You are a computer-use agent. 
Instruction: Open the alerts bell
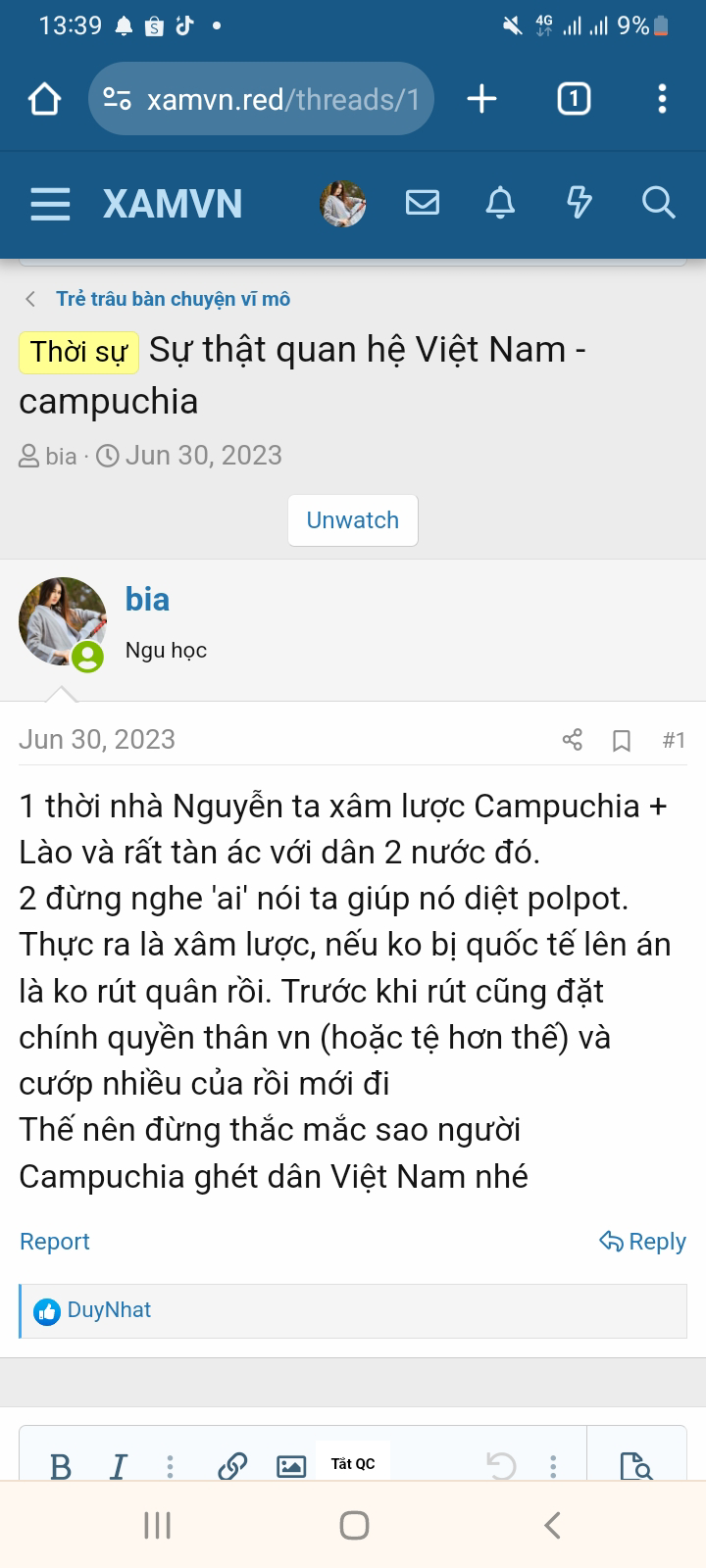coord(500,203)
